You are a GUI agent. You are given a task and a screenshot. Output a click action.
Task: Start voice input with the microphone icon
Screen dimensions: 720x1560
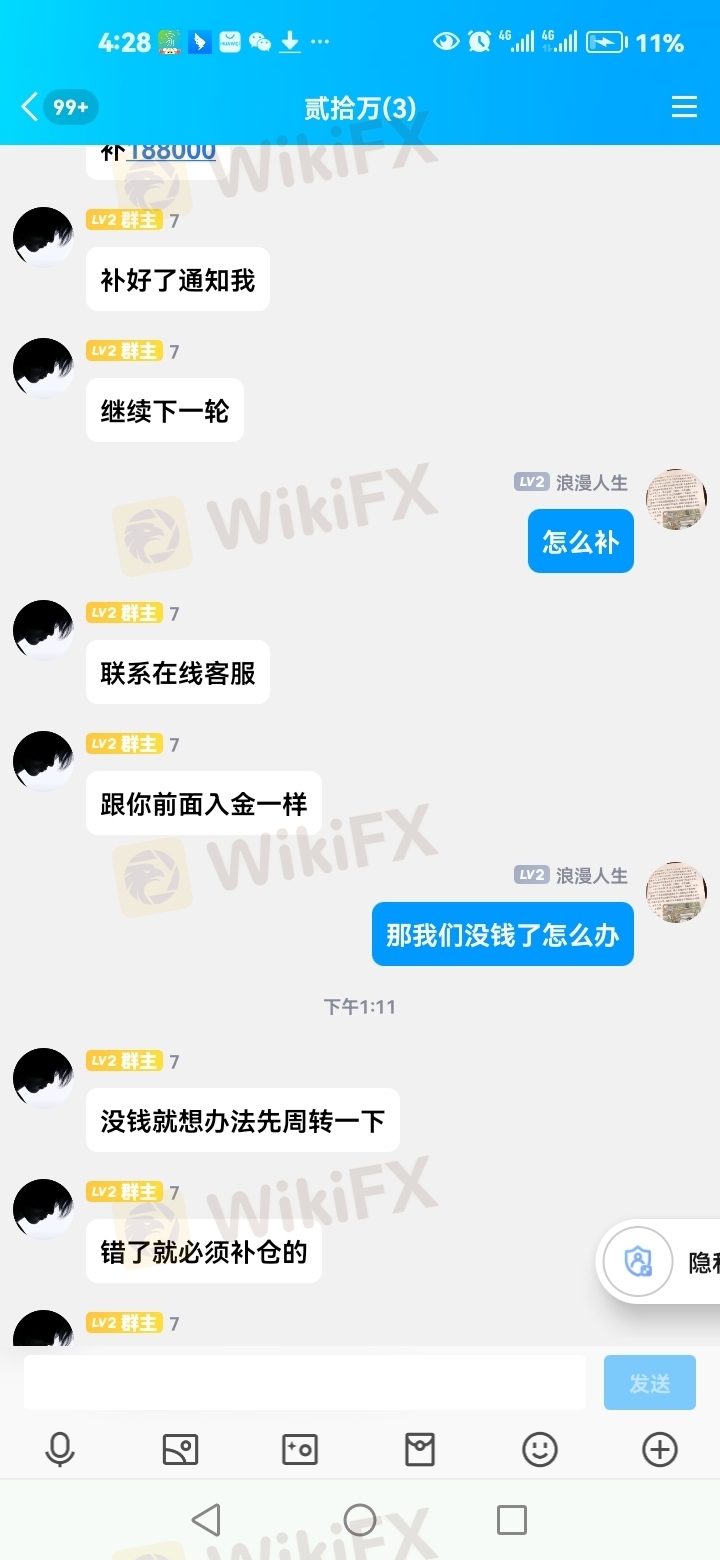(60, 1449)
